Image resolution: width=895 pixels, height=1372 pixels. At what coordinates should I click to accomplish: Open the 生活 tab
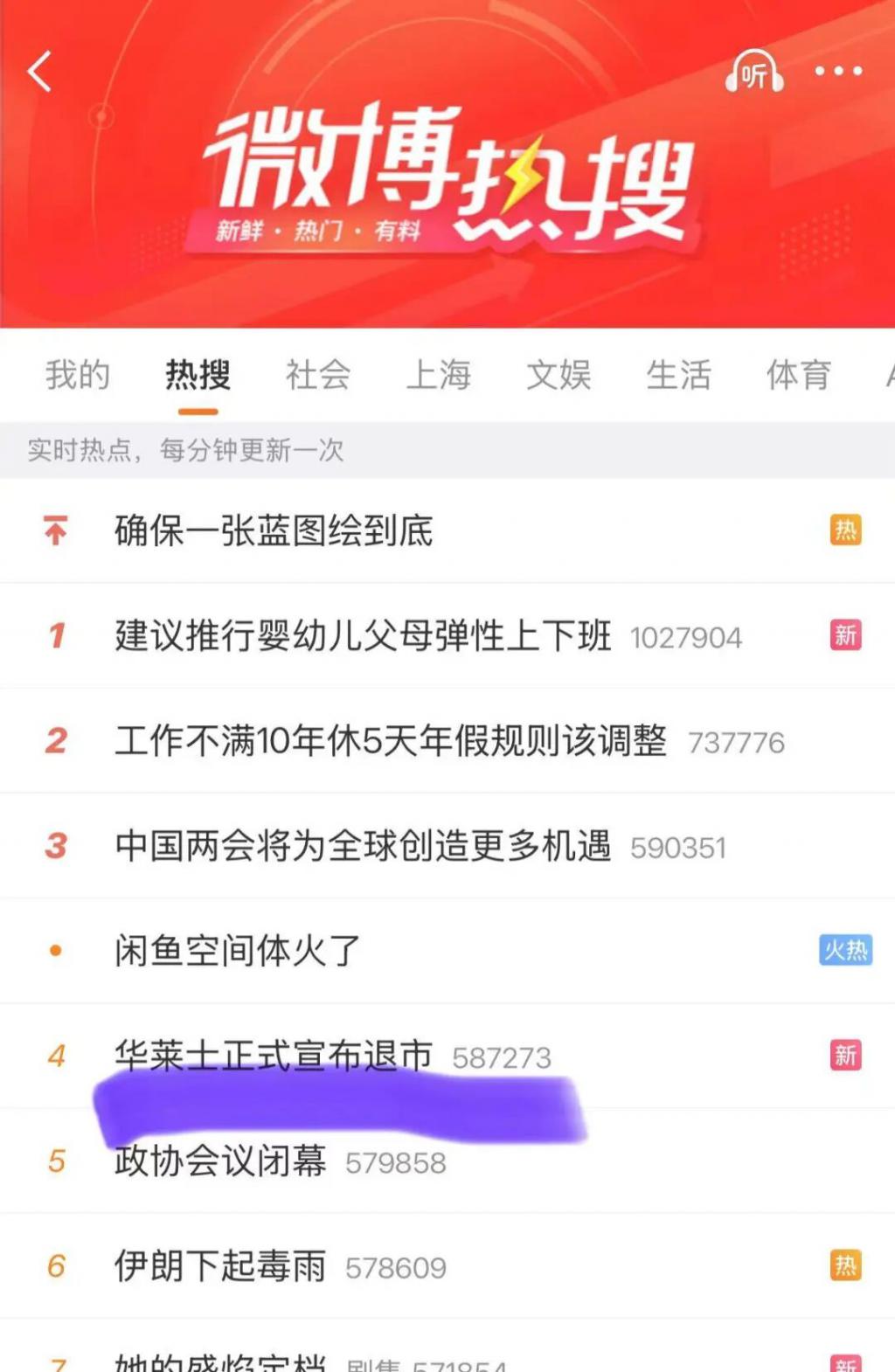pos(678,375)
